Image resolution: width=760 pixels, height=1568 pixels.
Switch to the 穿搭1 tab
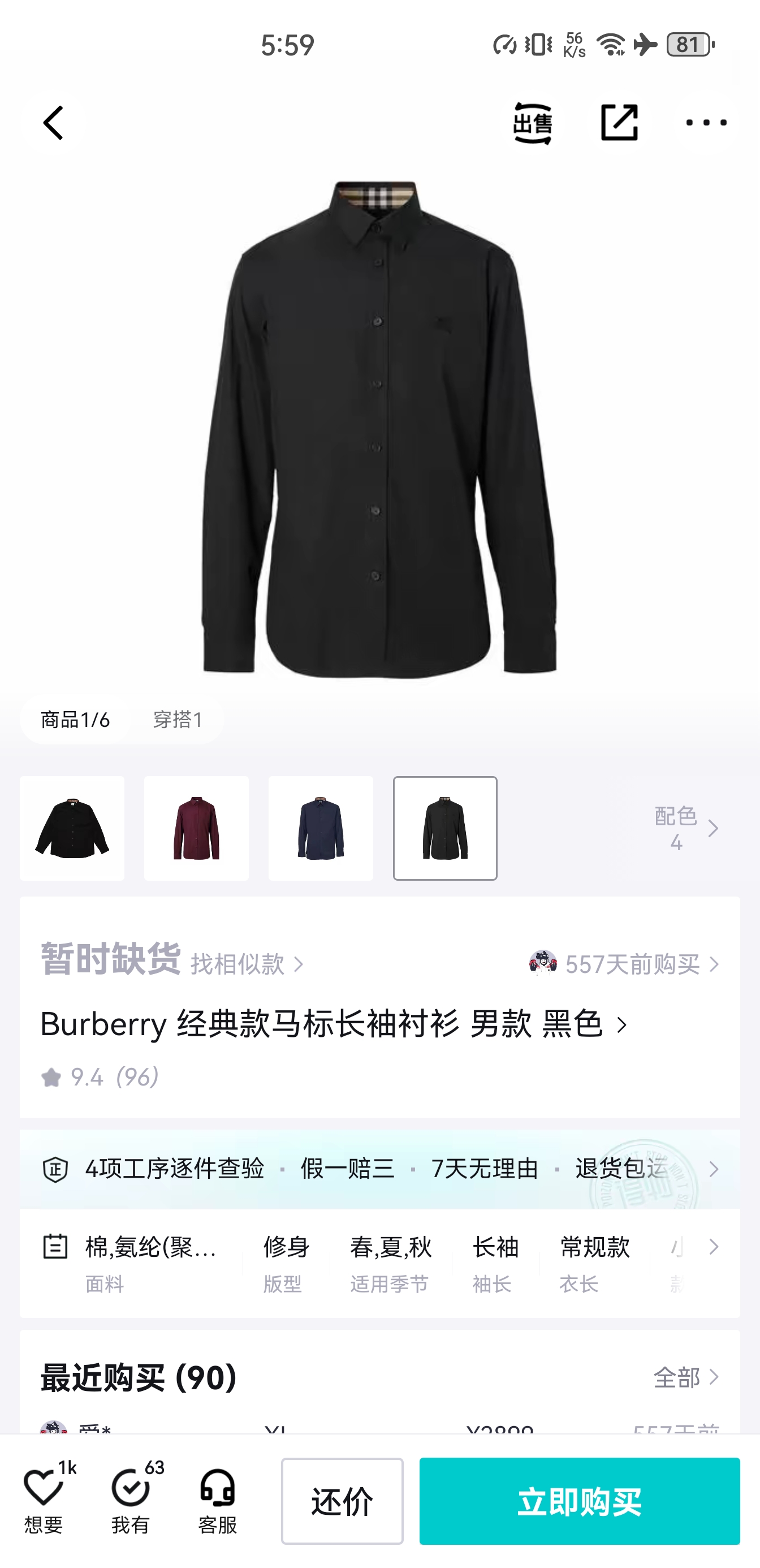[178, 720]
